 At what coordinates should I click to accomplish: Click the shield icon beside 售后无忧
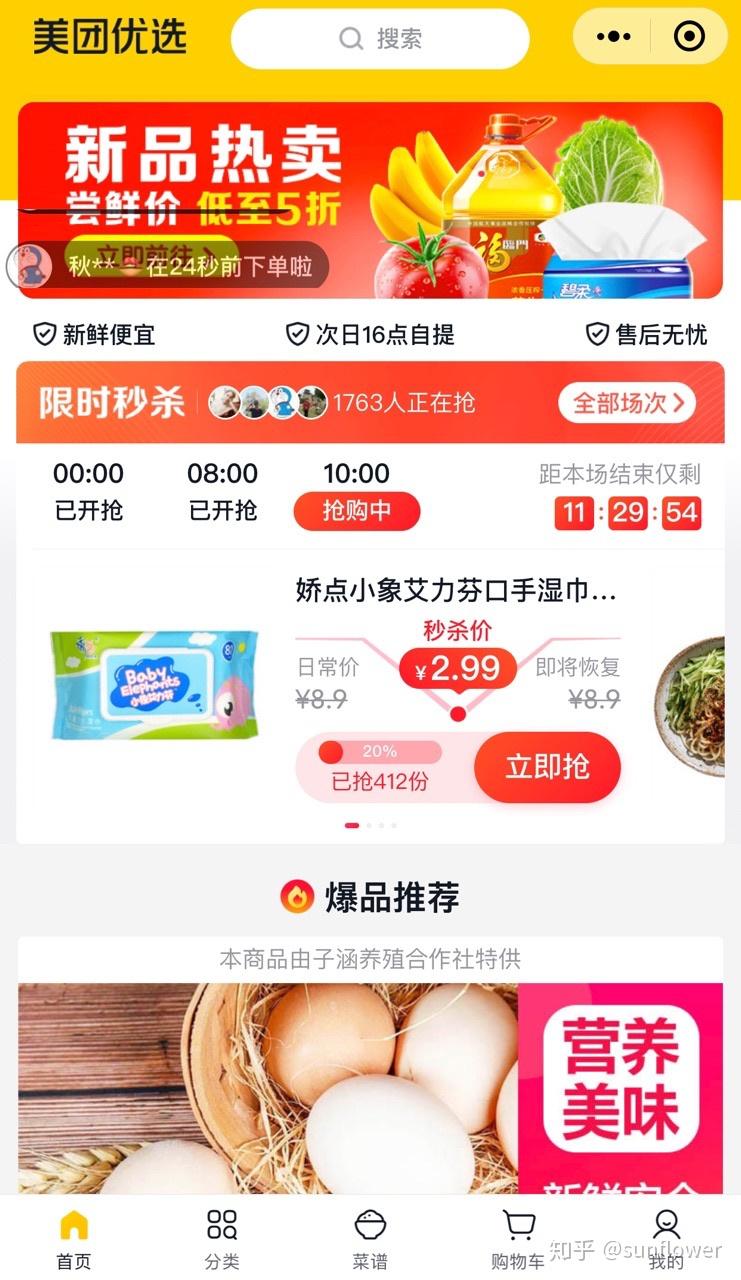coord(597,335)
